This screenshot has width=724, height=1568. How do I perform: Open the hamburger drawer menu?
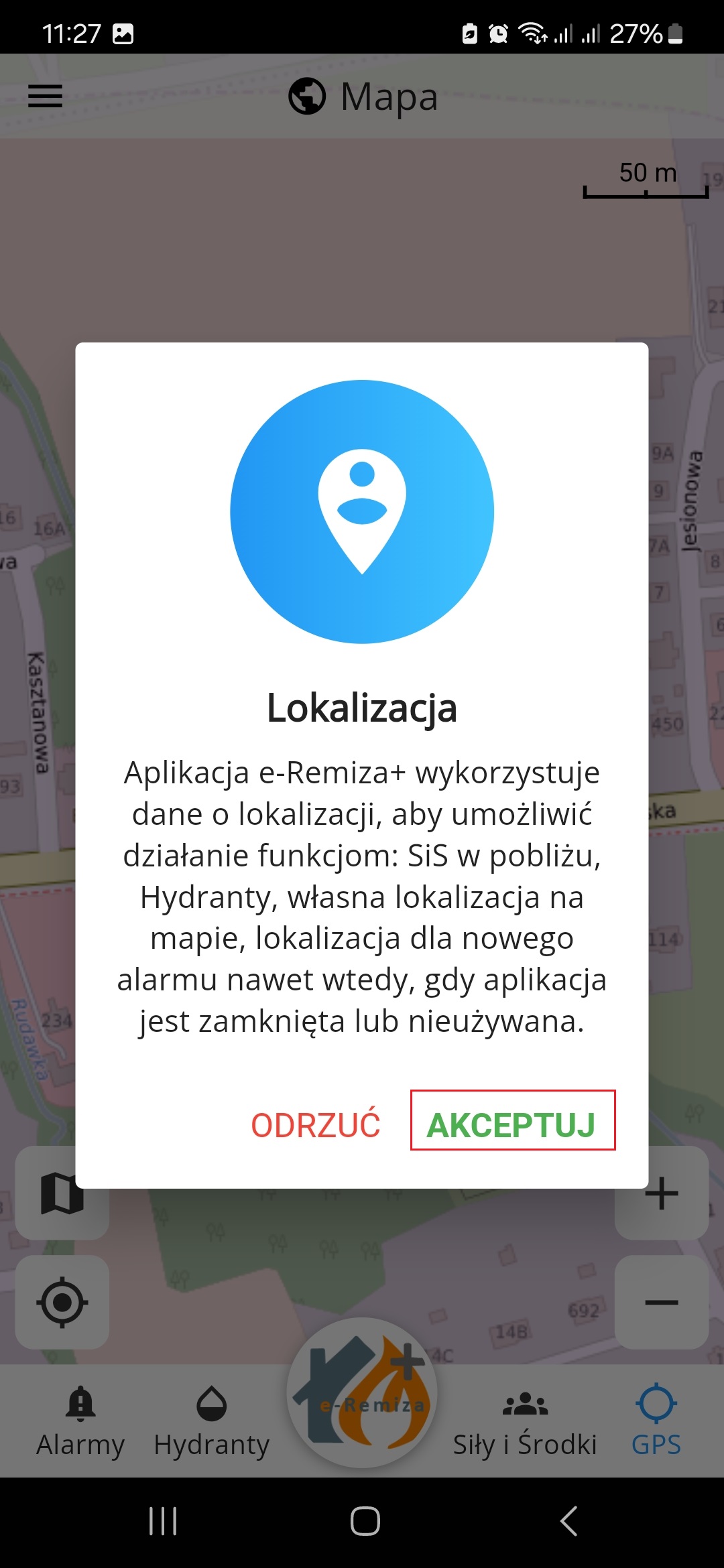pos(45,96)
